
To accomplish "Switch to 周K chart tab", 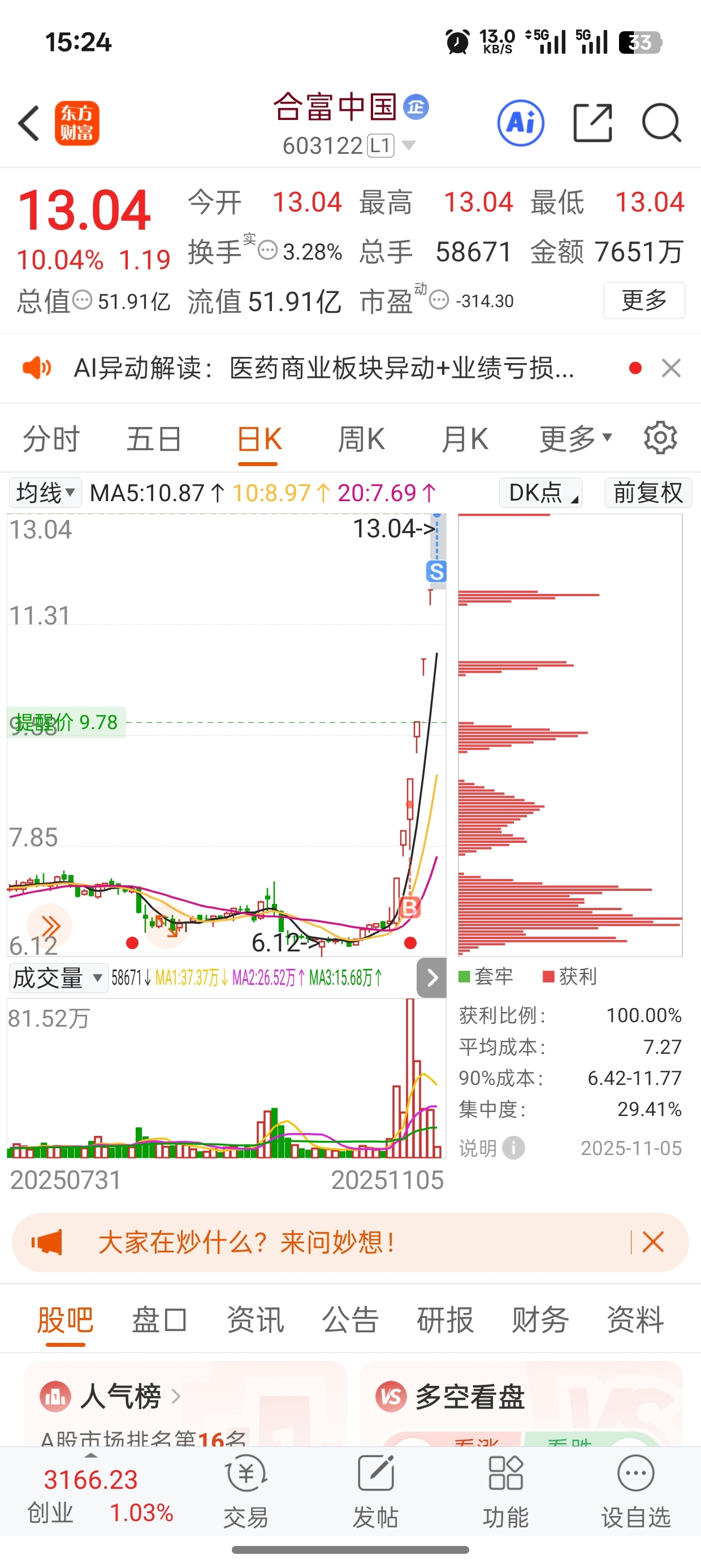I will 361,439.
